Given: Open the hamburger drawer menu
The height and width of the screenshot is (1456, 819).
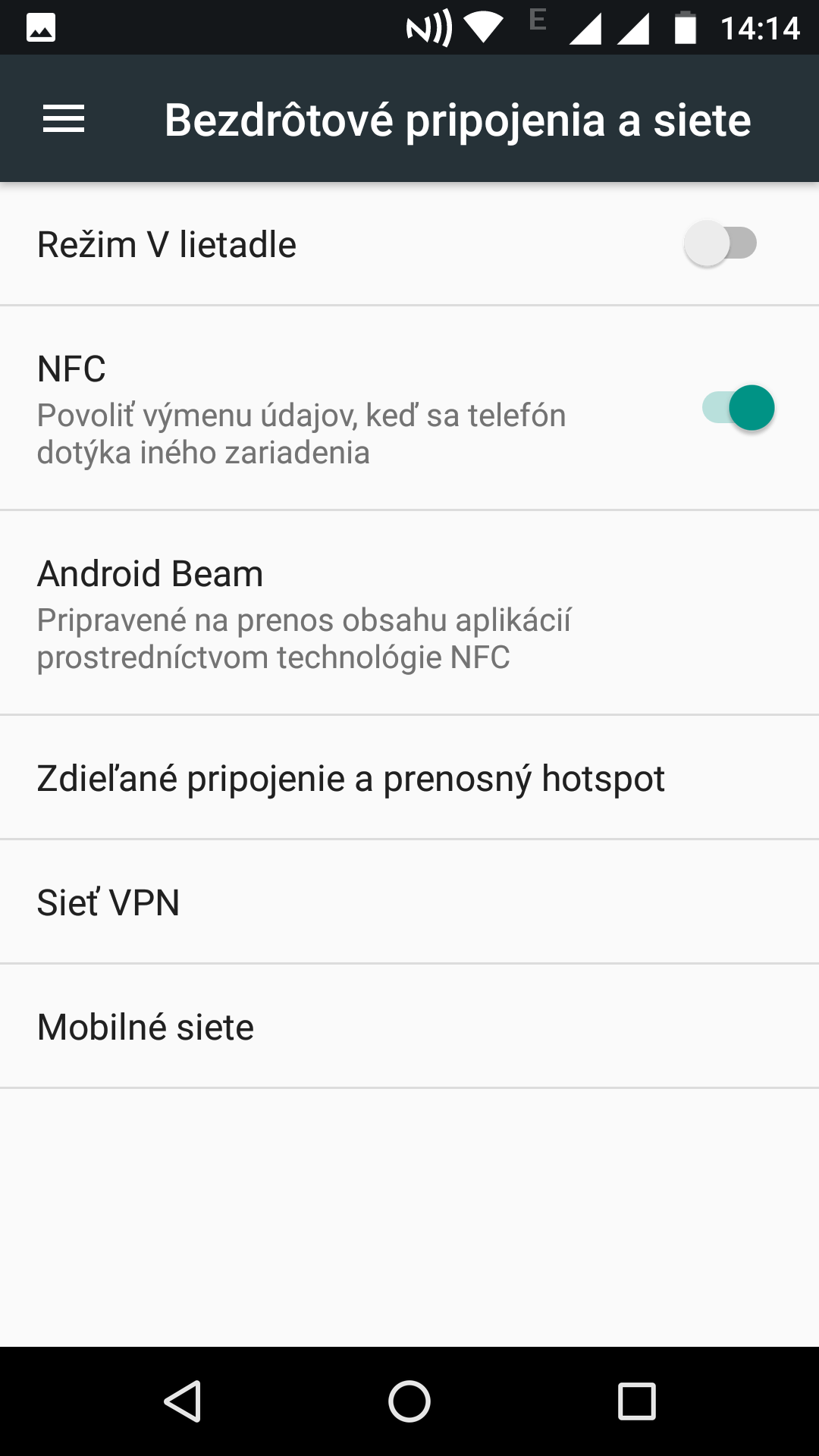Looking at the screenshot, I should click(x=64, y=119).
